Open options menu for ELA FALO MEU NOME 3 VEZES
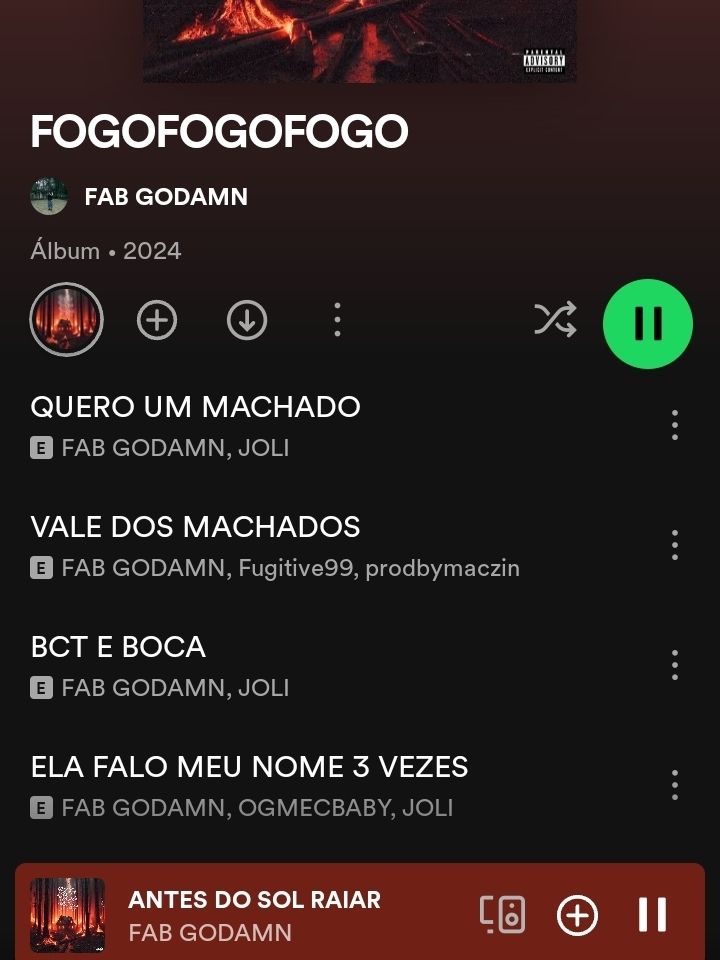The image size is (720, 960). [x=676, y=787]
